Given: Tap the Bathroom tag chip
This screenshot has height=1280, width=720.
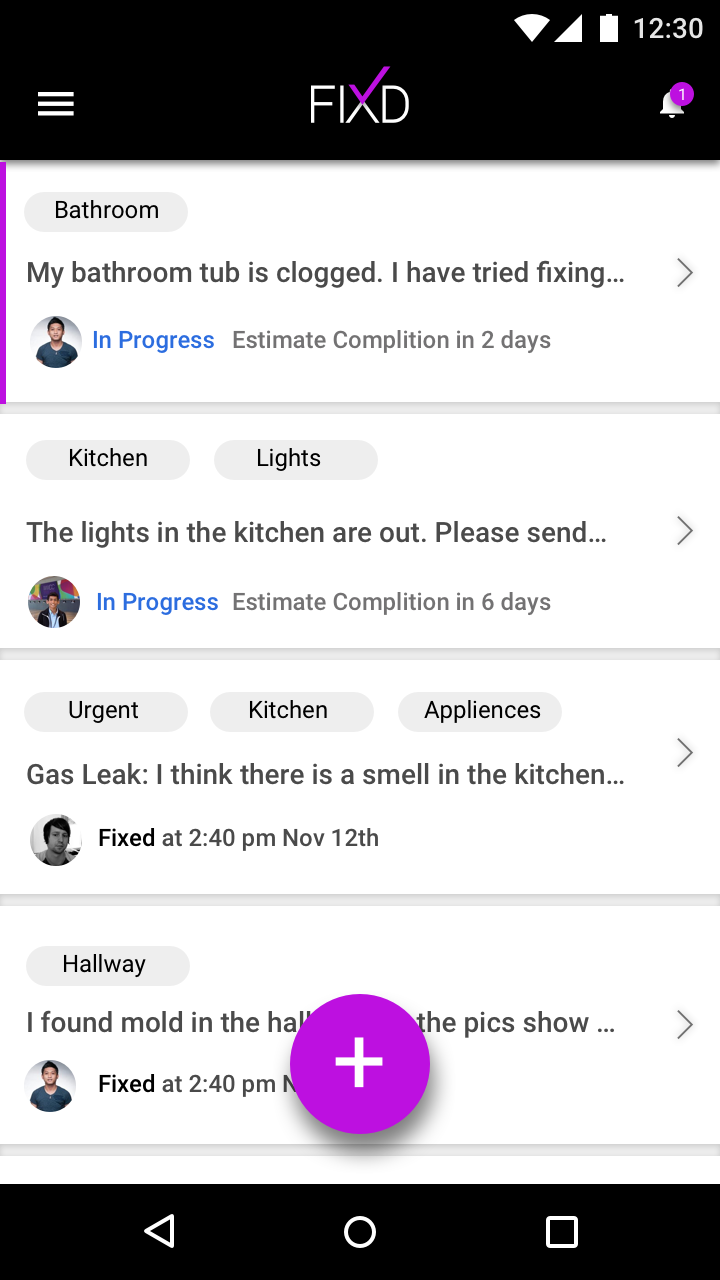Looking at the screenshot, I should pos(106,211).
